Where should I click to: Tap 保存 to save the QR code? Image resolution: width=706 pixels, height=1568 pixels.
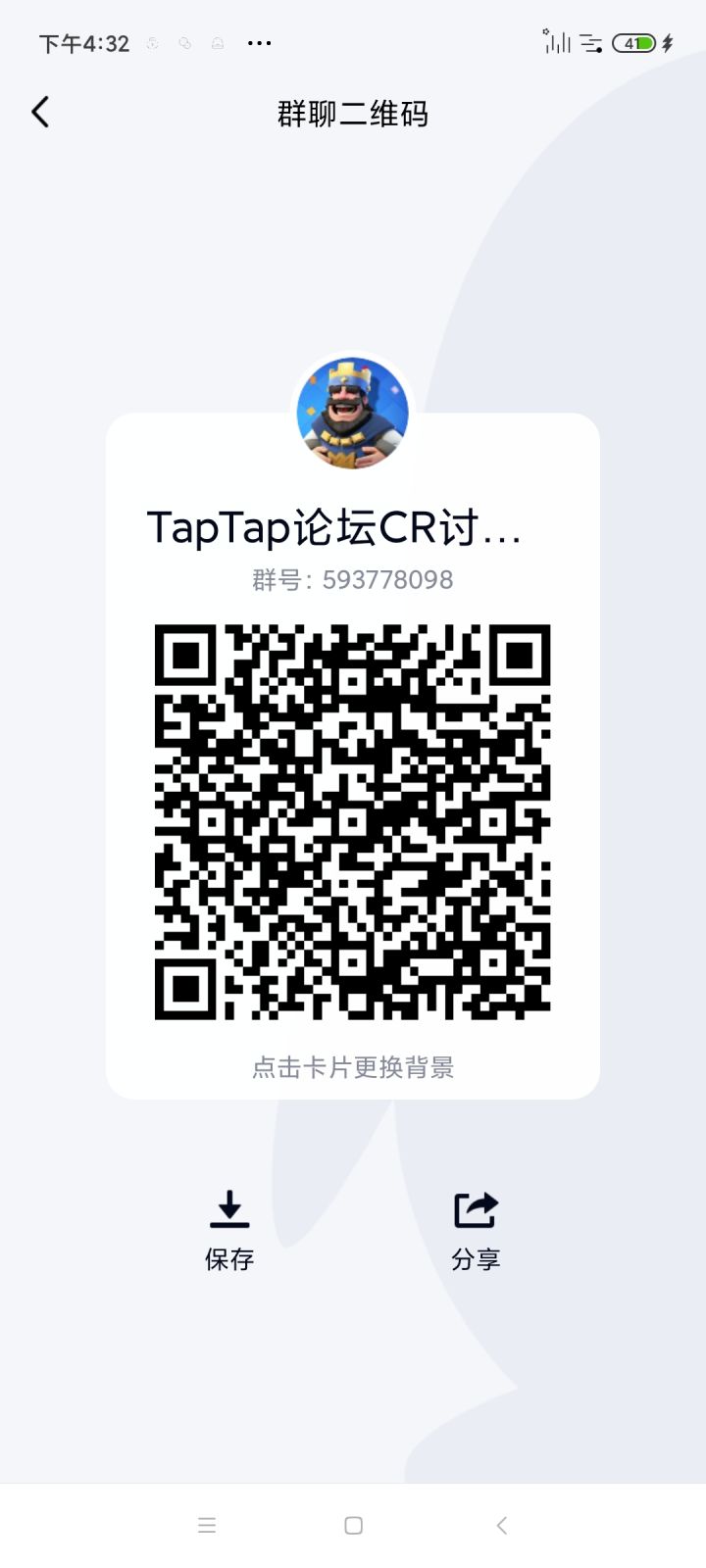[229, 1259]
